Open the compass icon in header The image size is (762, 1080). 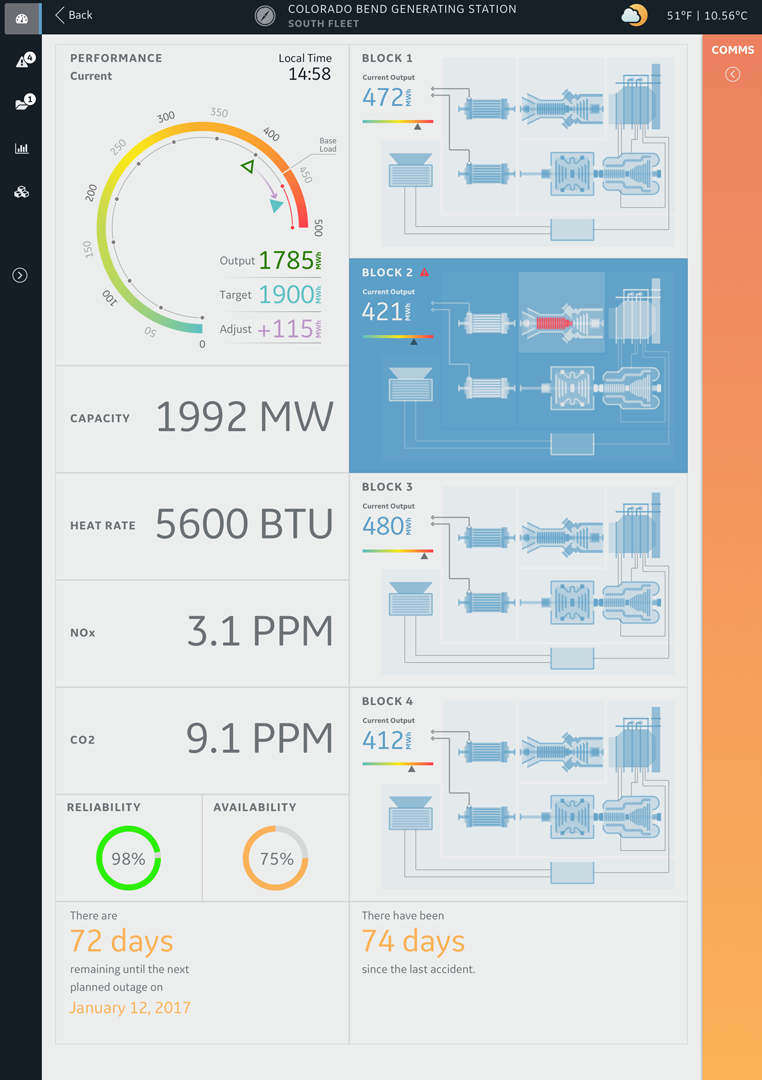coord(265,16)
